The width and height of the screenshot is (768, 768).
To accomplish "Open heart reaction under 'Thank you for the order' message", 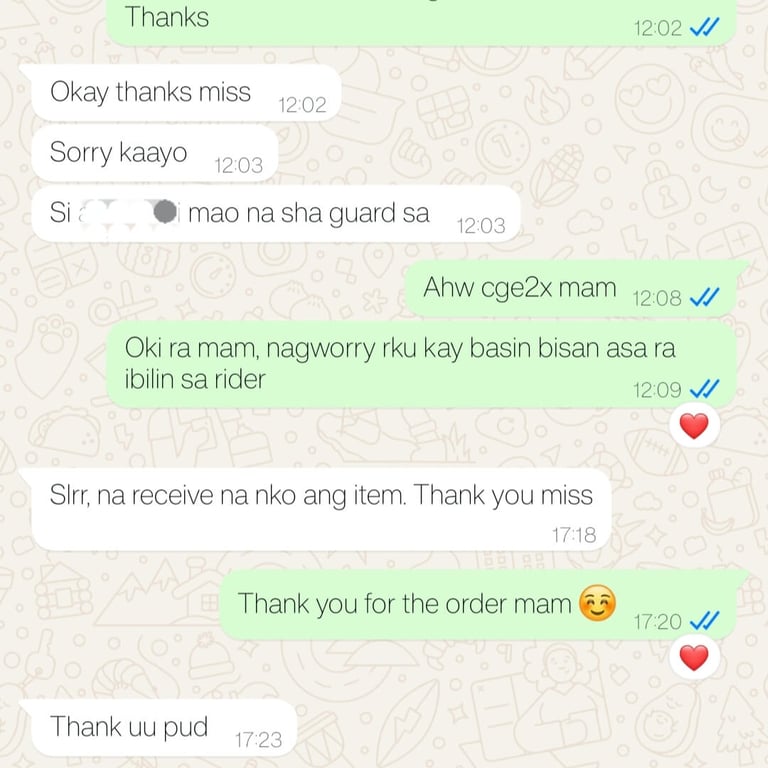I will (693, 657).
